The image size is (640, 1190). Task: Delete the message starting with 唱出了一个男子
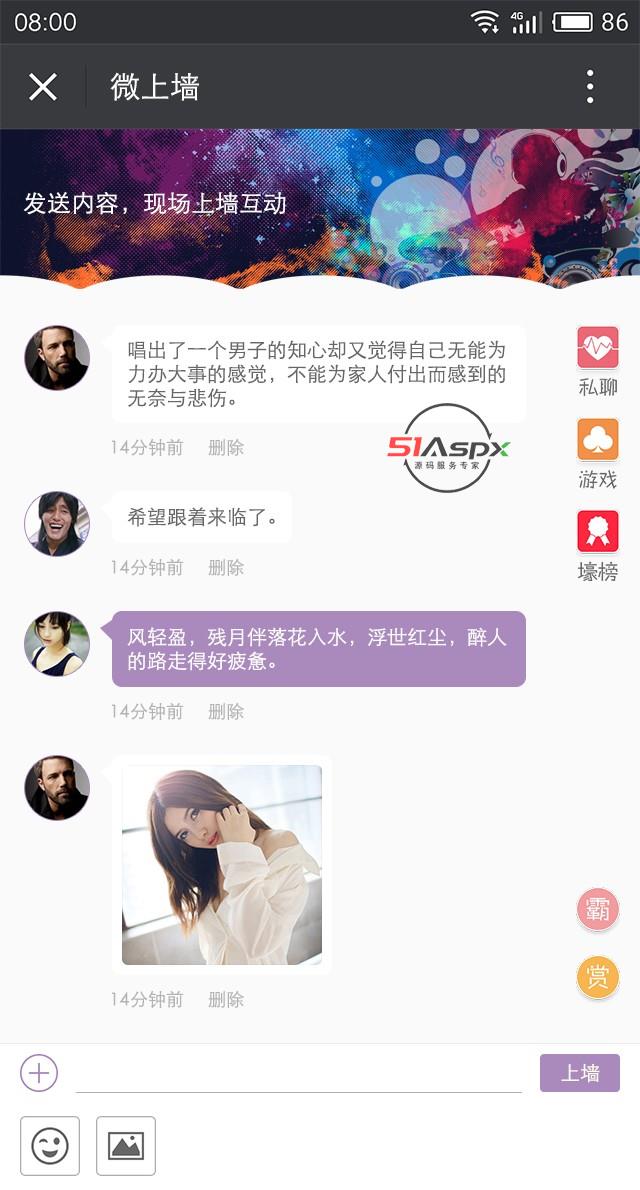(226, 447)
